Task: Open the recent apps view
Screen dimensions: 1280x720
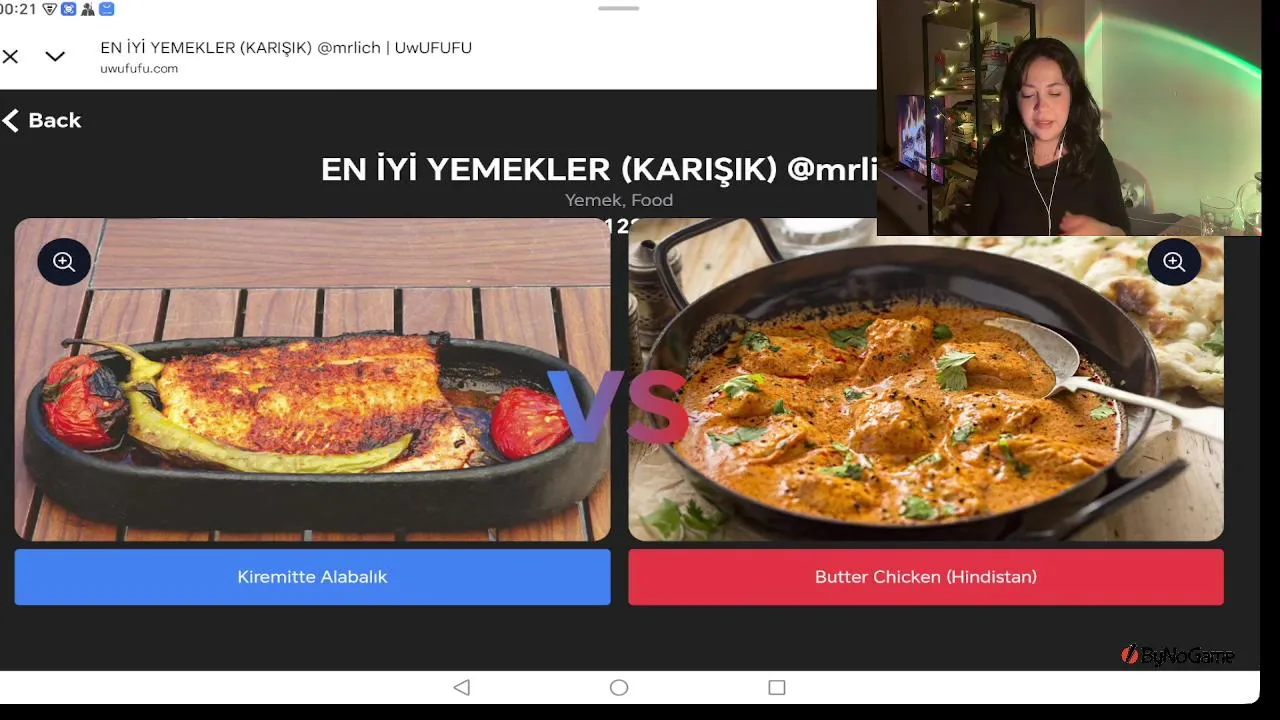Action: pos(777,688)
